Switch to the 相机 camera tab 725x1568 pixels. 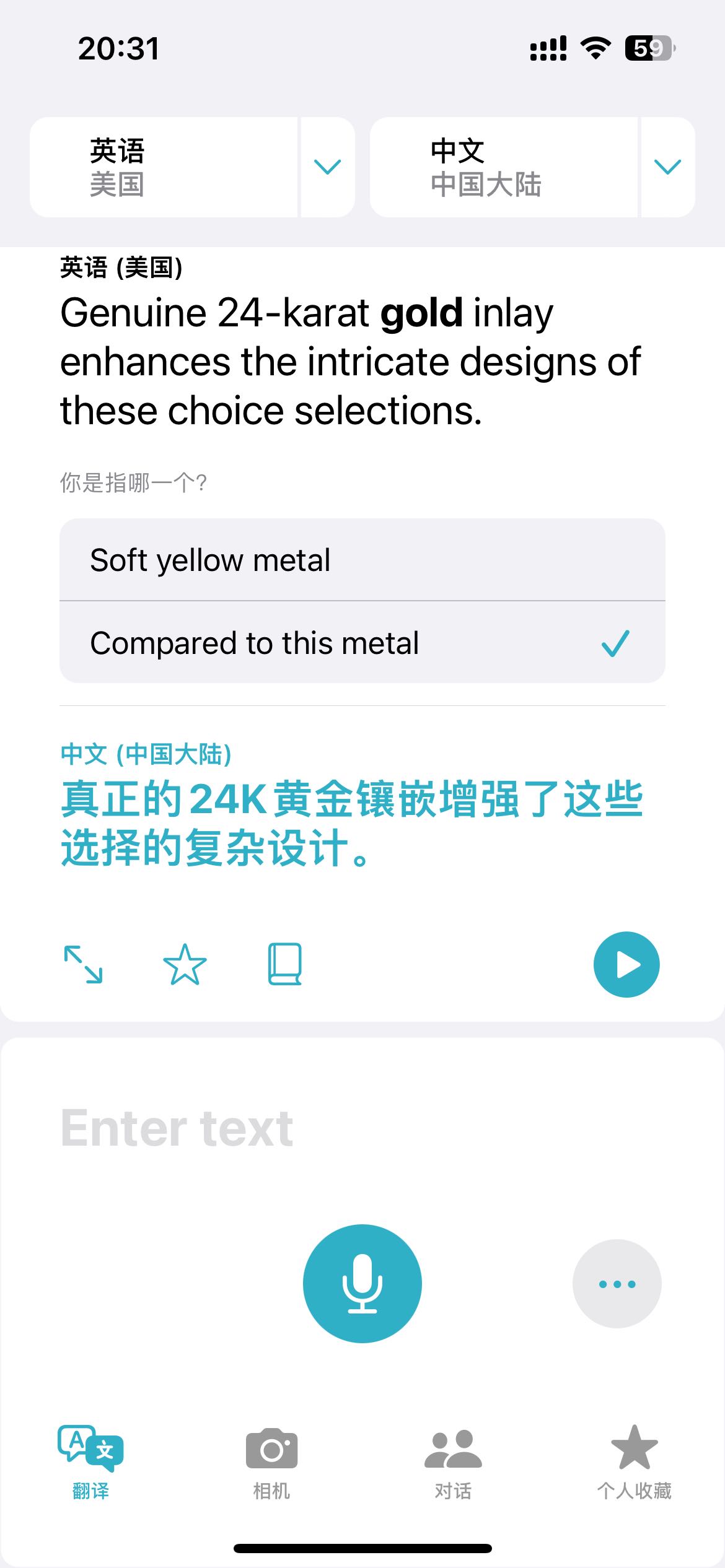(x=271, y=1463)
